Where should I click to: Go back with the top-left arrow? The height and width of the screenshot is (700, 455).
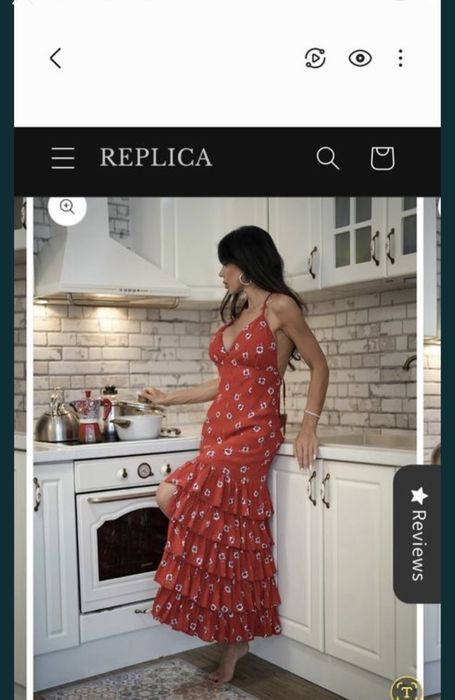click(x=55, y=58)
